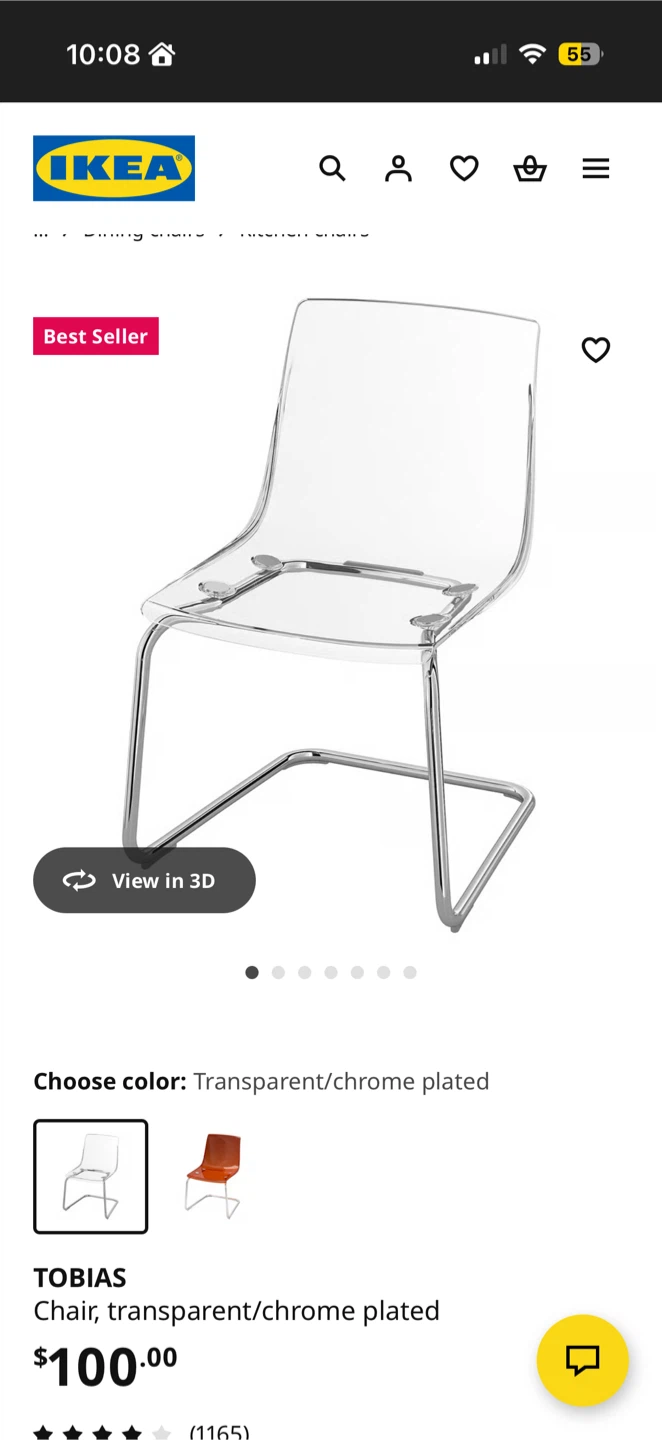View the chair in 3D
662x1440 pixels.
coord(144,880)
